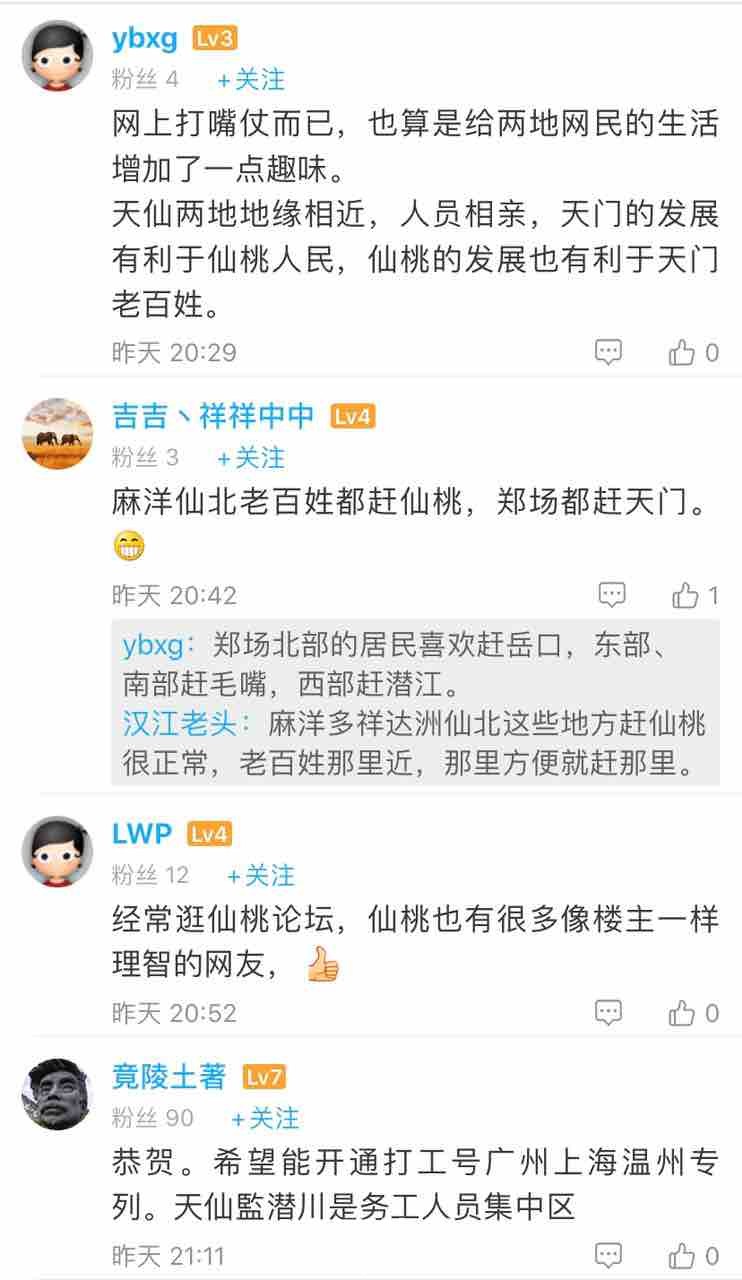Follow user ybxg

tap(251, 79)
